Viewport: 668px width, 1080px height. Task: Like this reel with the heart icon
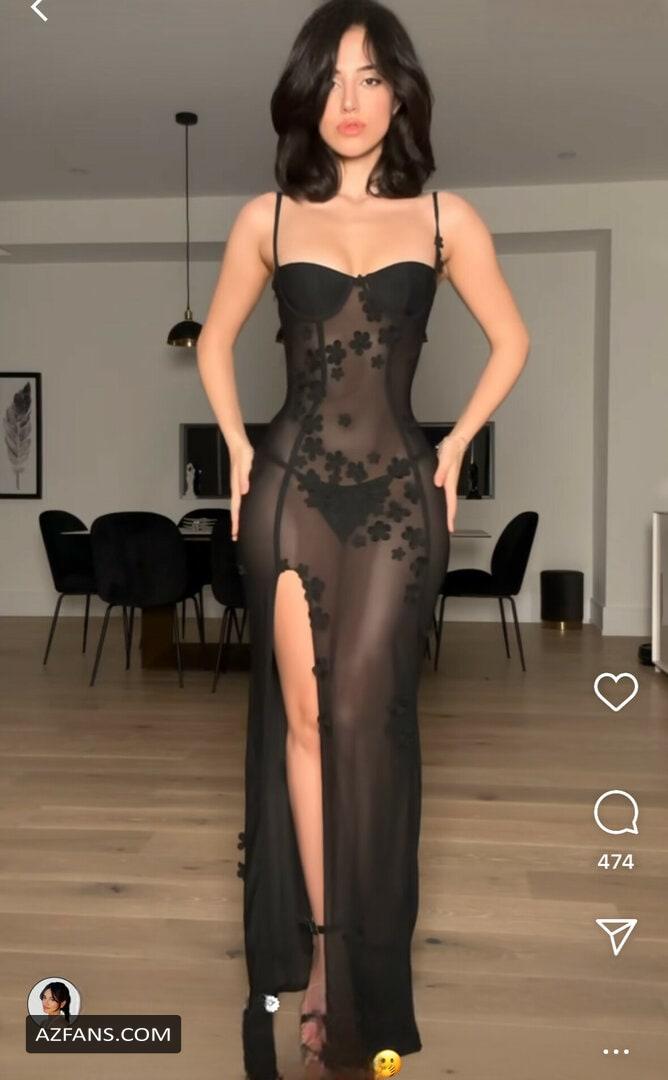616,692
